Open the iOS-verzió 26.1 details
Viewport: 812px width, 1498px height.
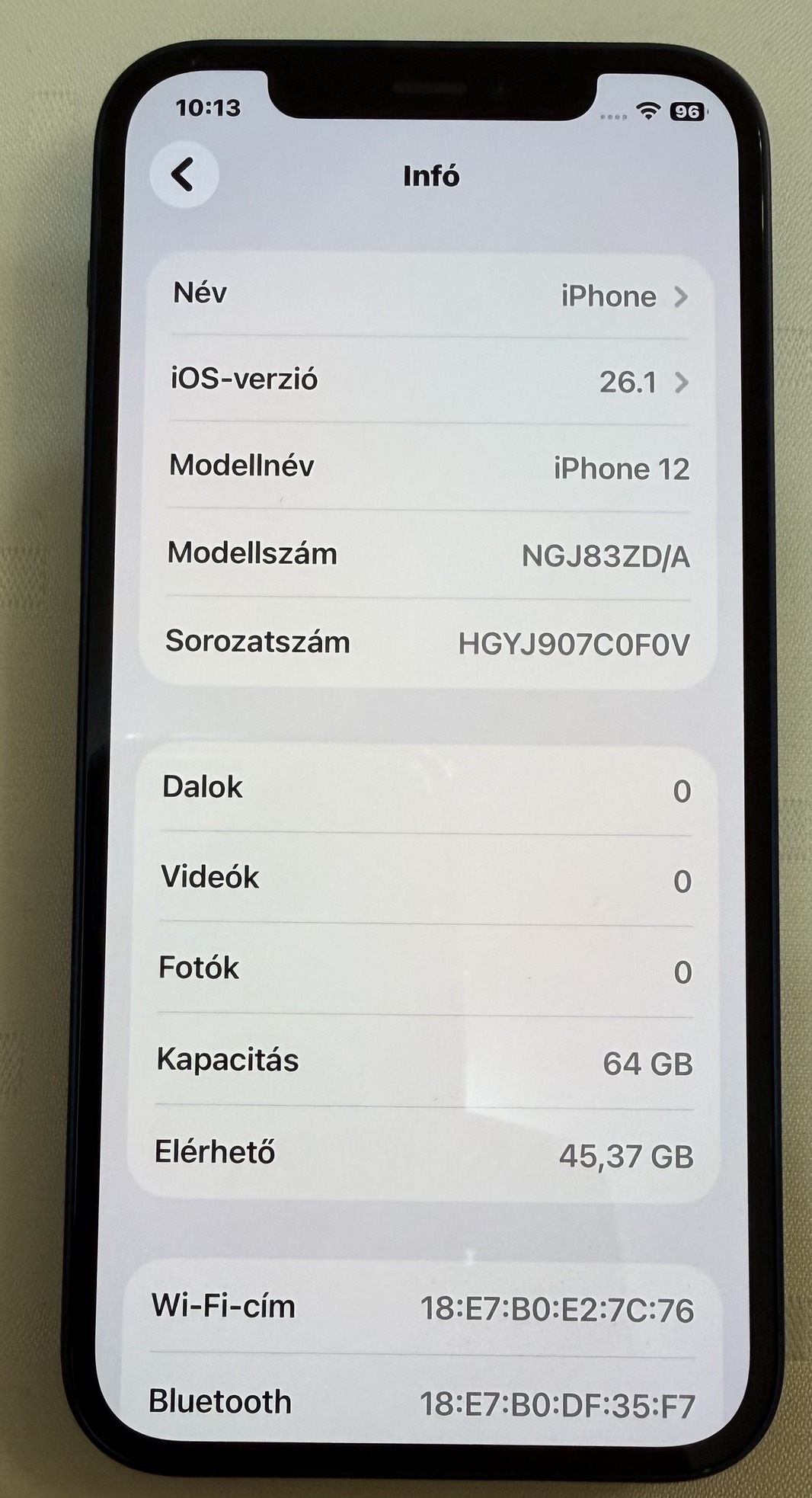(x=430, y=380)
